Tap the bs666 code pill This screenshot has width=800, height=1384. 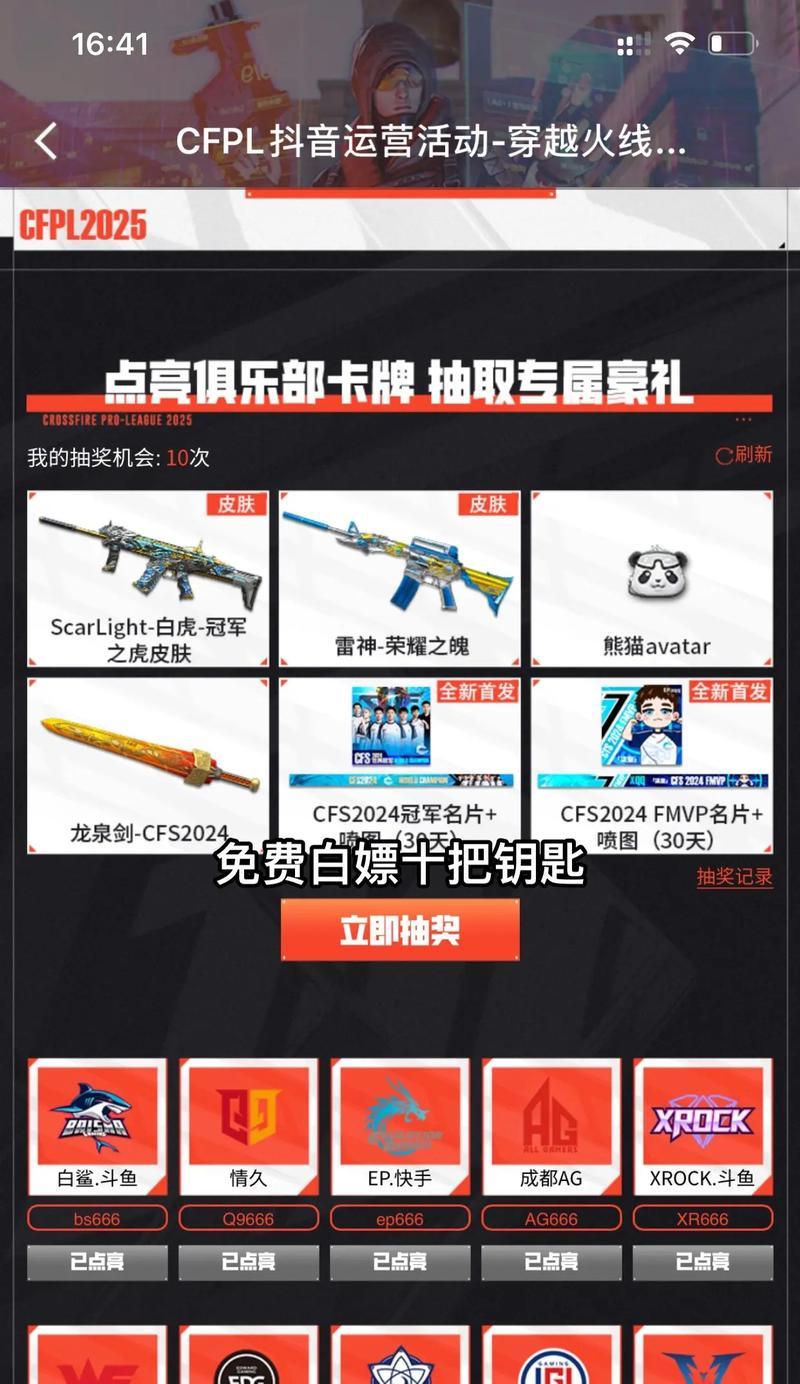tap(97, 1219)
